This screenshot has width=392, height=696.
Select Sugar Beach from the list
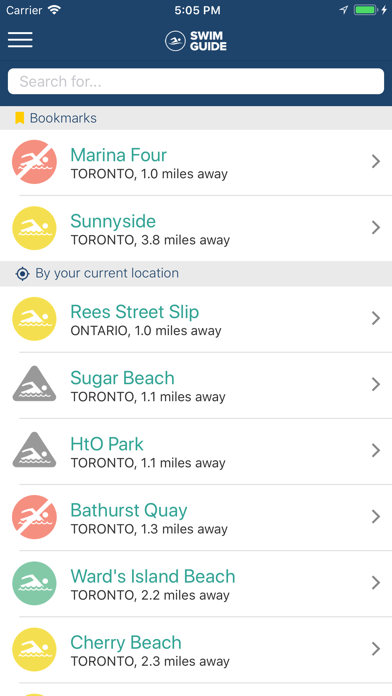tap(196, 385)
